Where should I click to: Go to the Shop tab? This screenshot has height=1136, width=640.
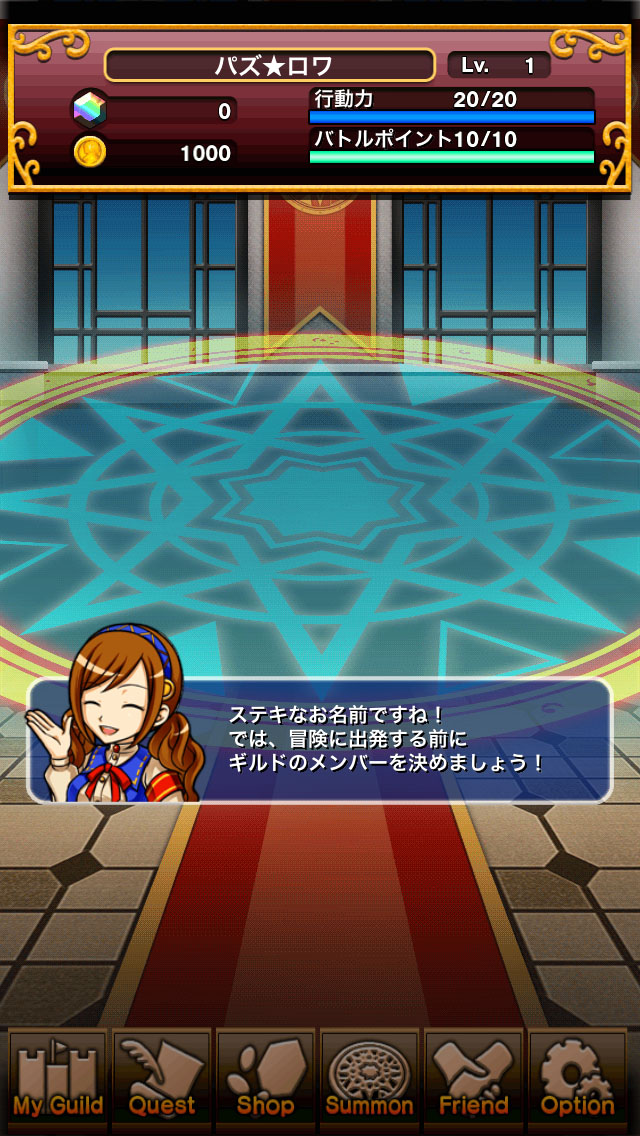point(266,1080)
